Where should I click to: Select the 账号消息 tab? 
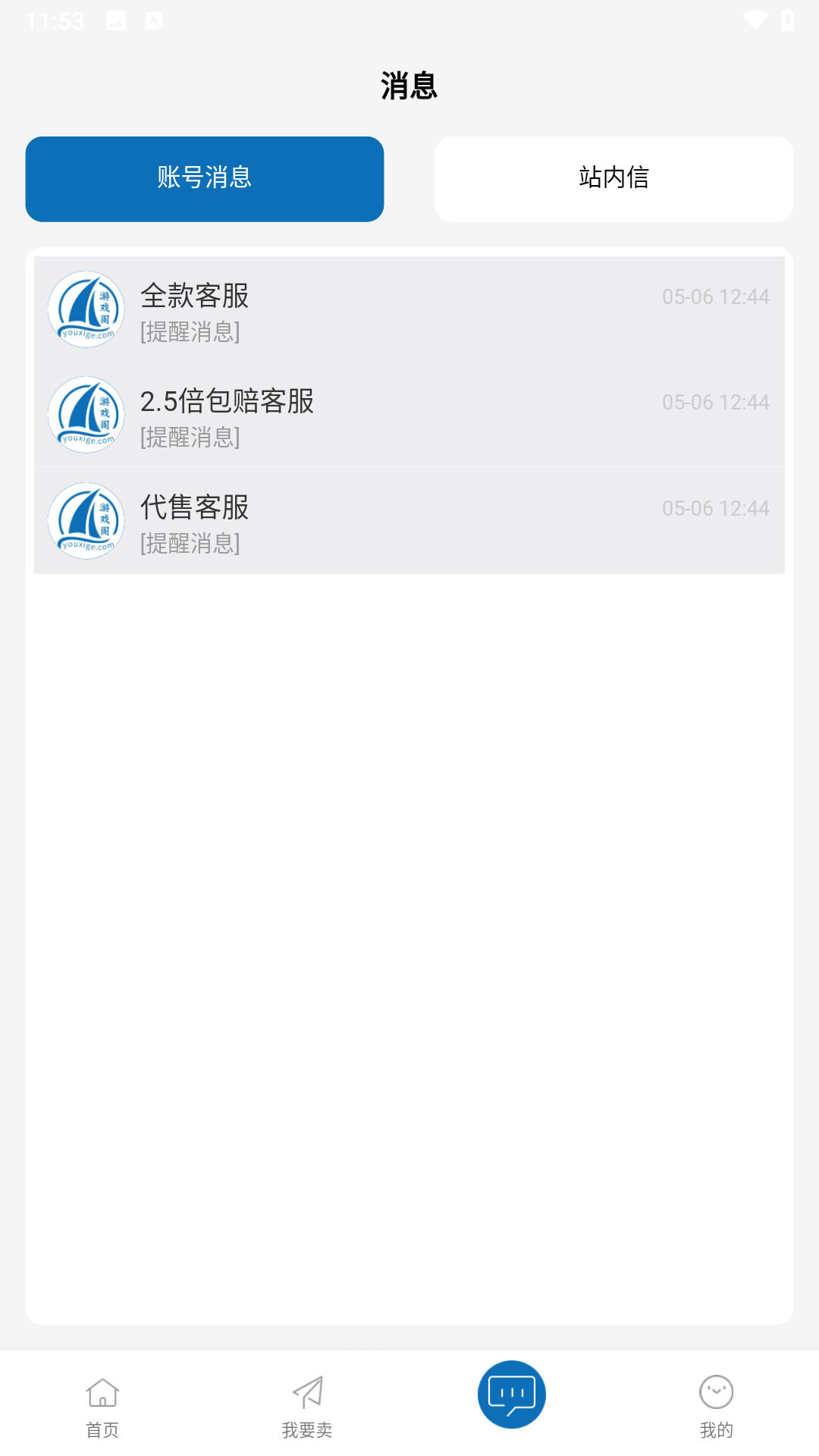[x=204, y=178]
